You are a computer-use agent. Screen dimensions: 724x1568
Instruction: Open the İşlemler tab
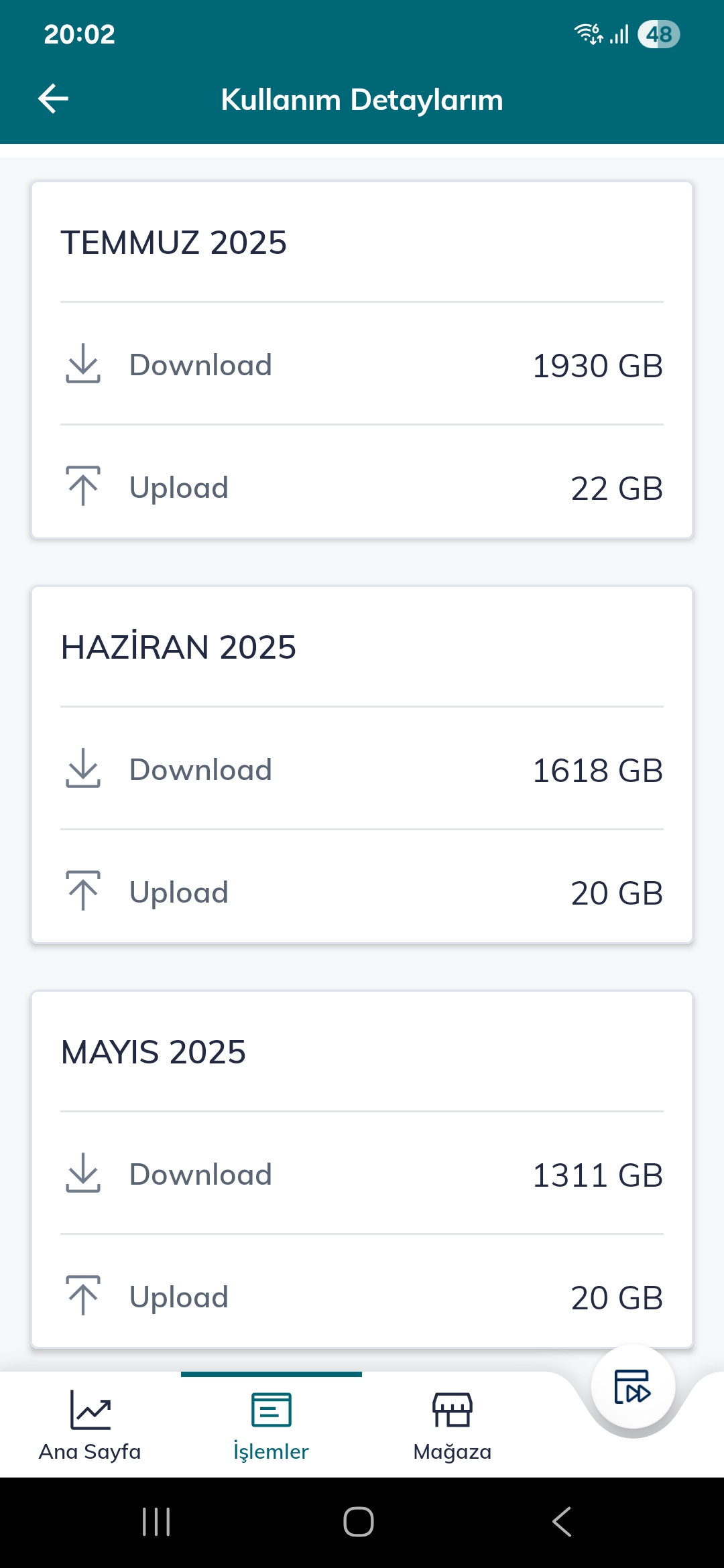tap(271, 1425)
